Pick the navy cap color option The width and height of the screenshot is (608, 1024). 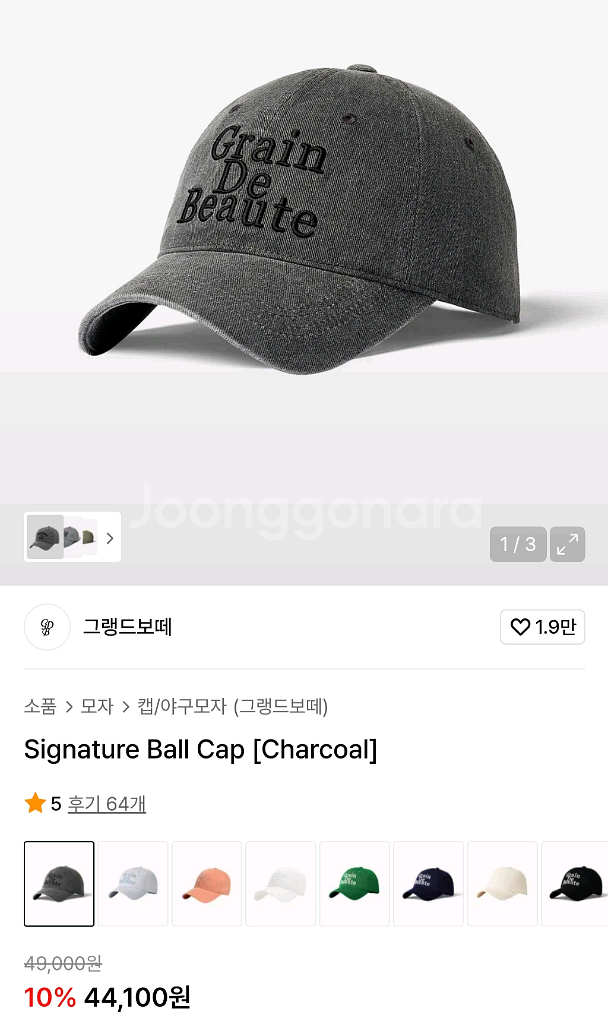(428, 884)
